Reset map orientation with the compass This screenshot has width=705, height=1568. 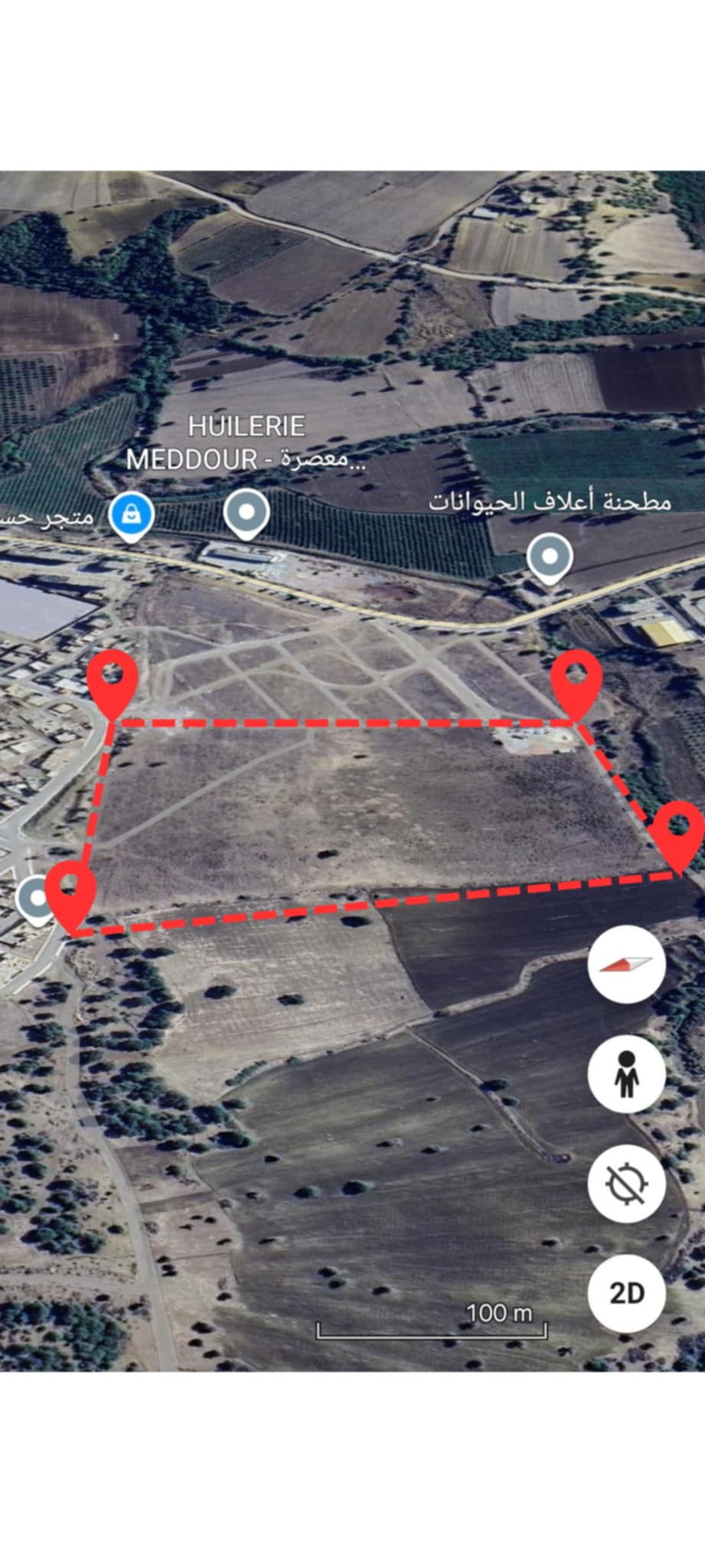[x=626, y=964]
